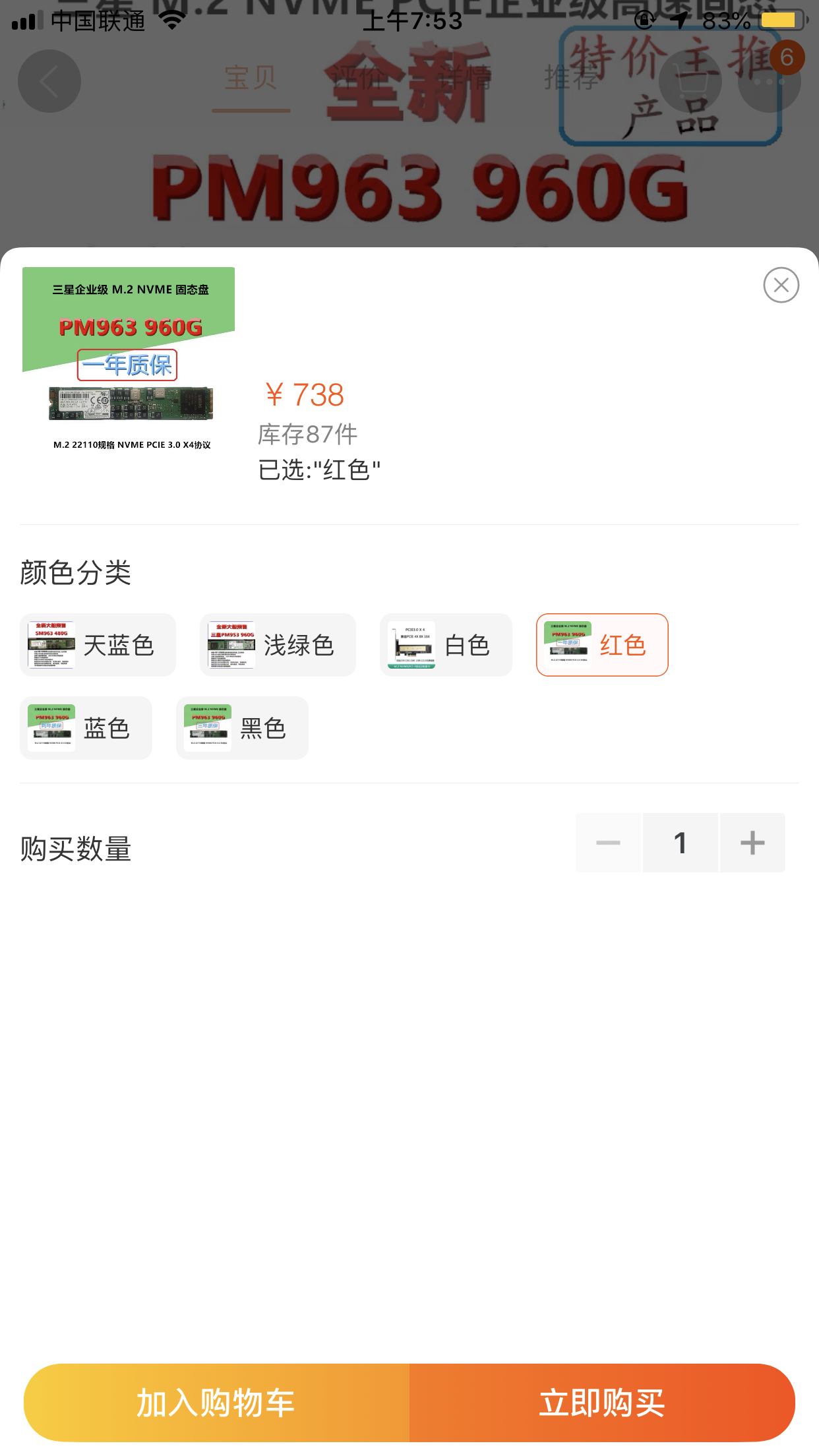
Task: Pick the 白色 option
Action: 446,645
